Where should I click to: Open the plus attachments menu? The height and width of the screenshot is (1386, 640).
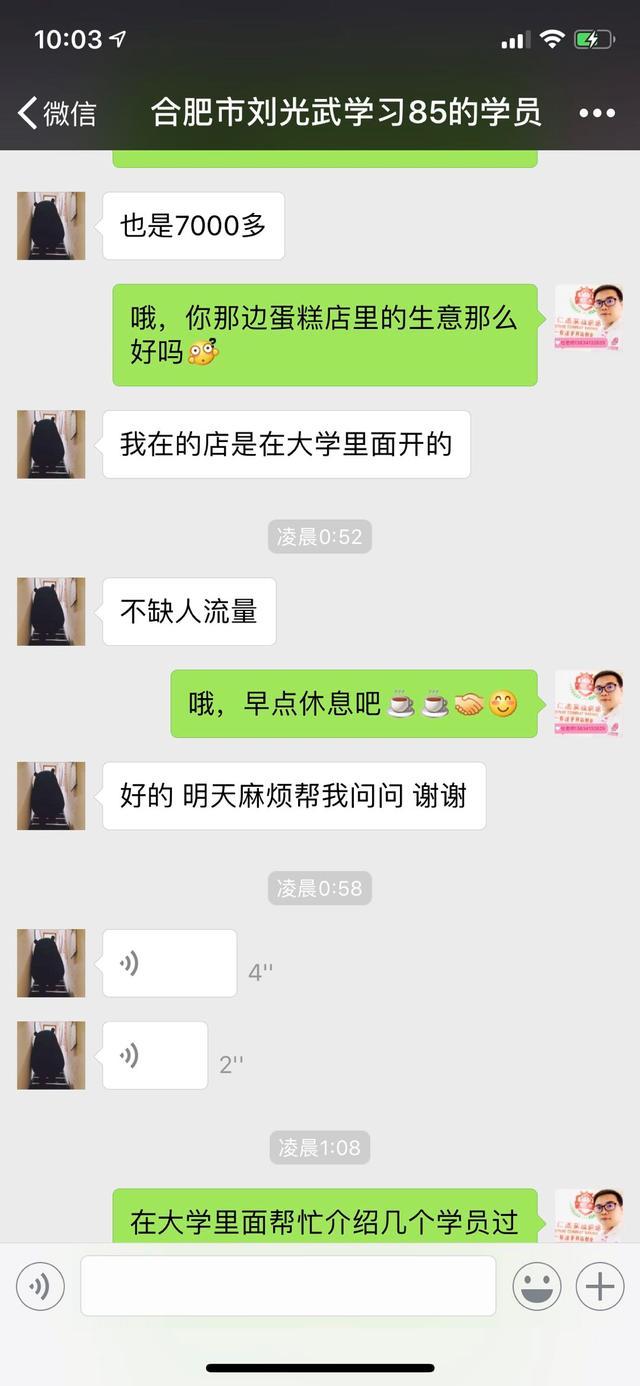tap(599, 1286)
